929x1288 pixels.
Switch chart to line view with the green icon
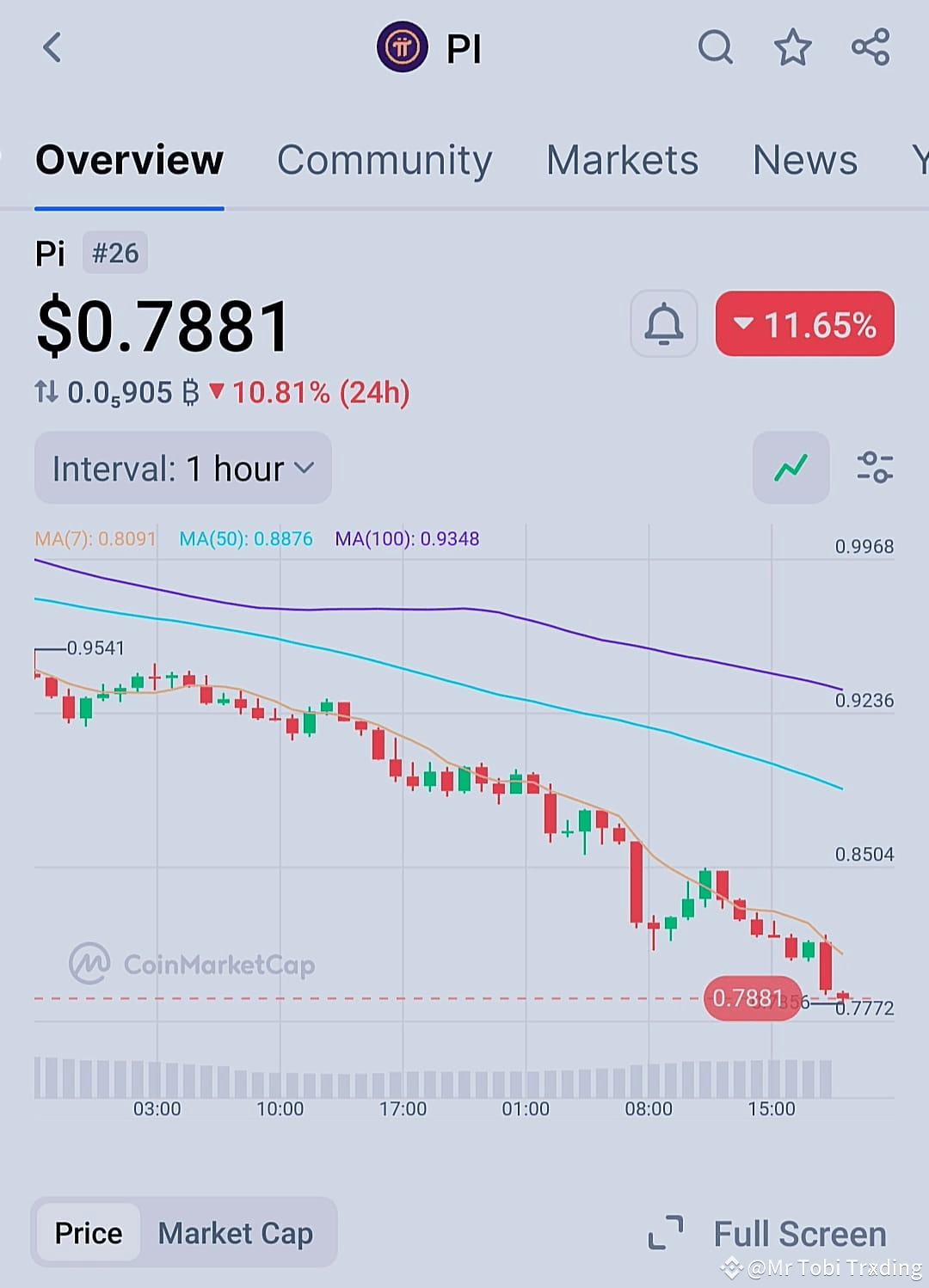pyautogui.click(x=790, y=468)
